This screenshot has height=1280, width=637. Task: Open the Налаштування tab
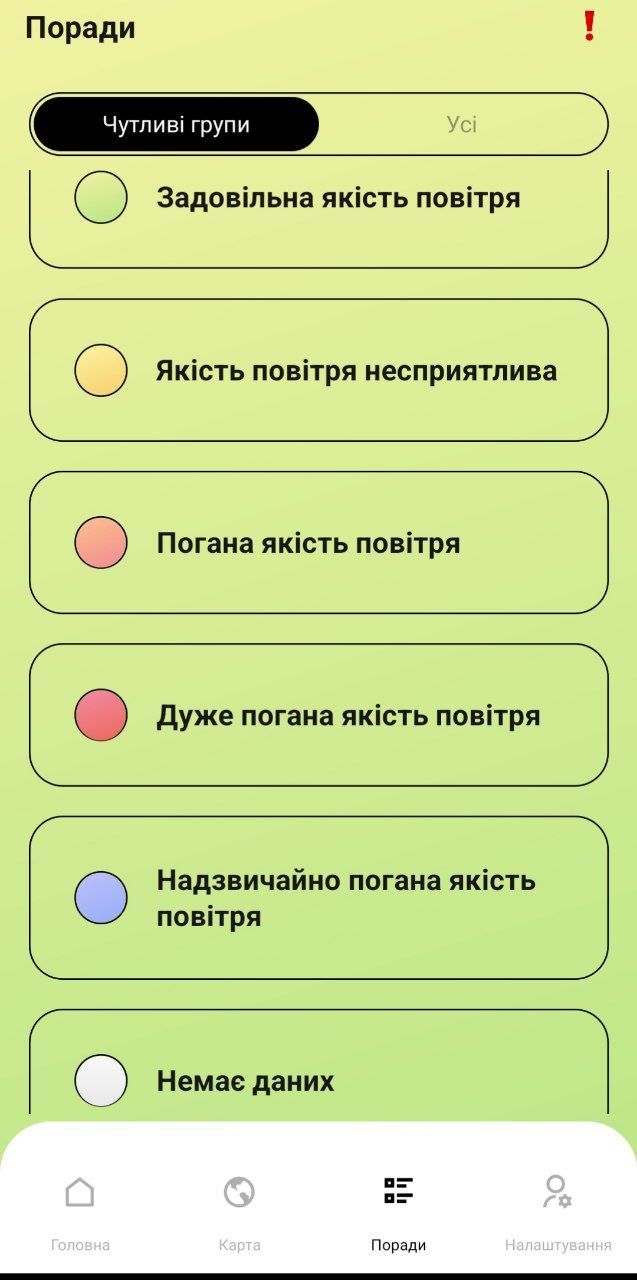pyautogui.click(x=557, y=1212)
